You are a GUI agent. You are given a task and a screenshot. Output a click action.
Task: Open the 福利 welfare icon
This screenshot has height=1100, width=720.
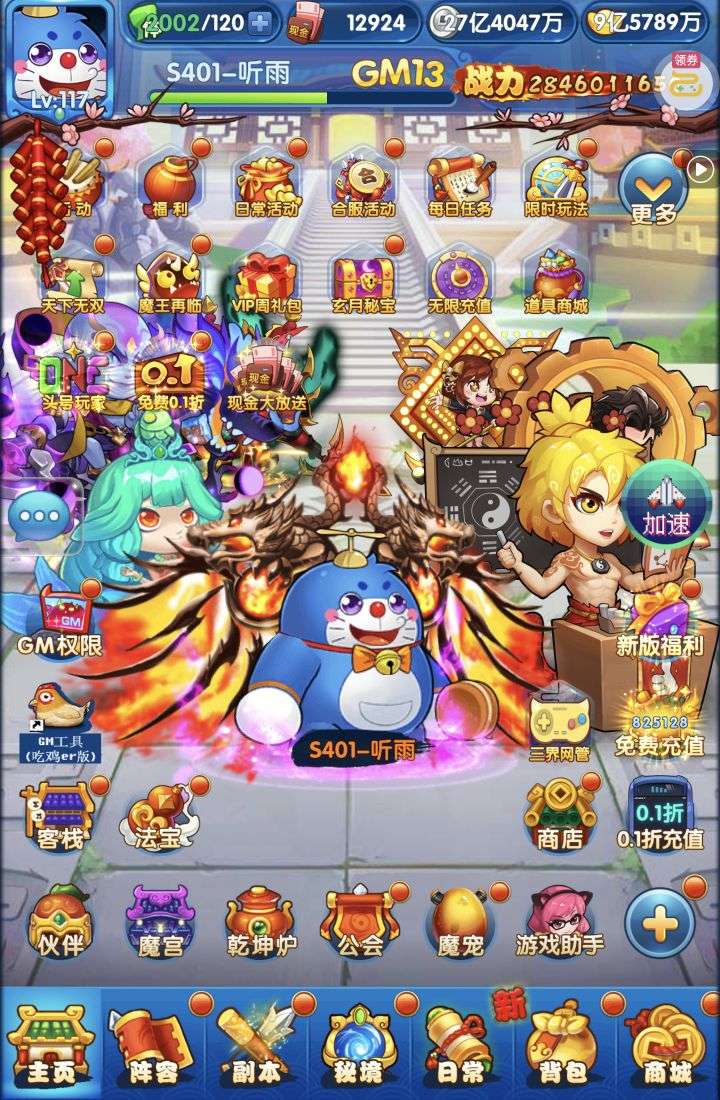(169, 186)
